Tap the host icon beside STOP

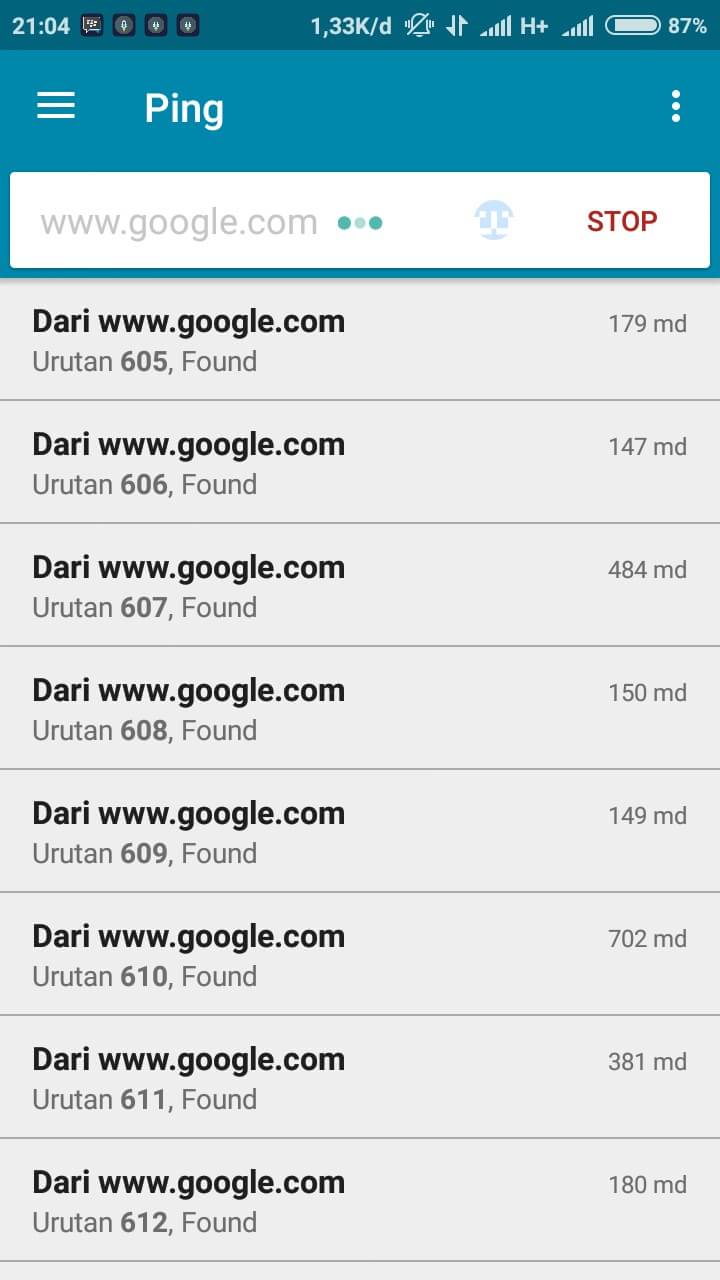(x=493, y=220)
